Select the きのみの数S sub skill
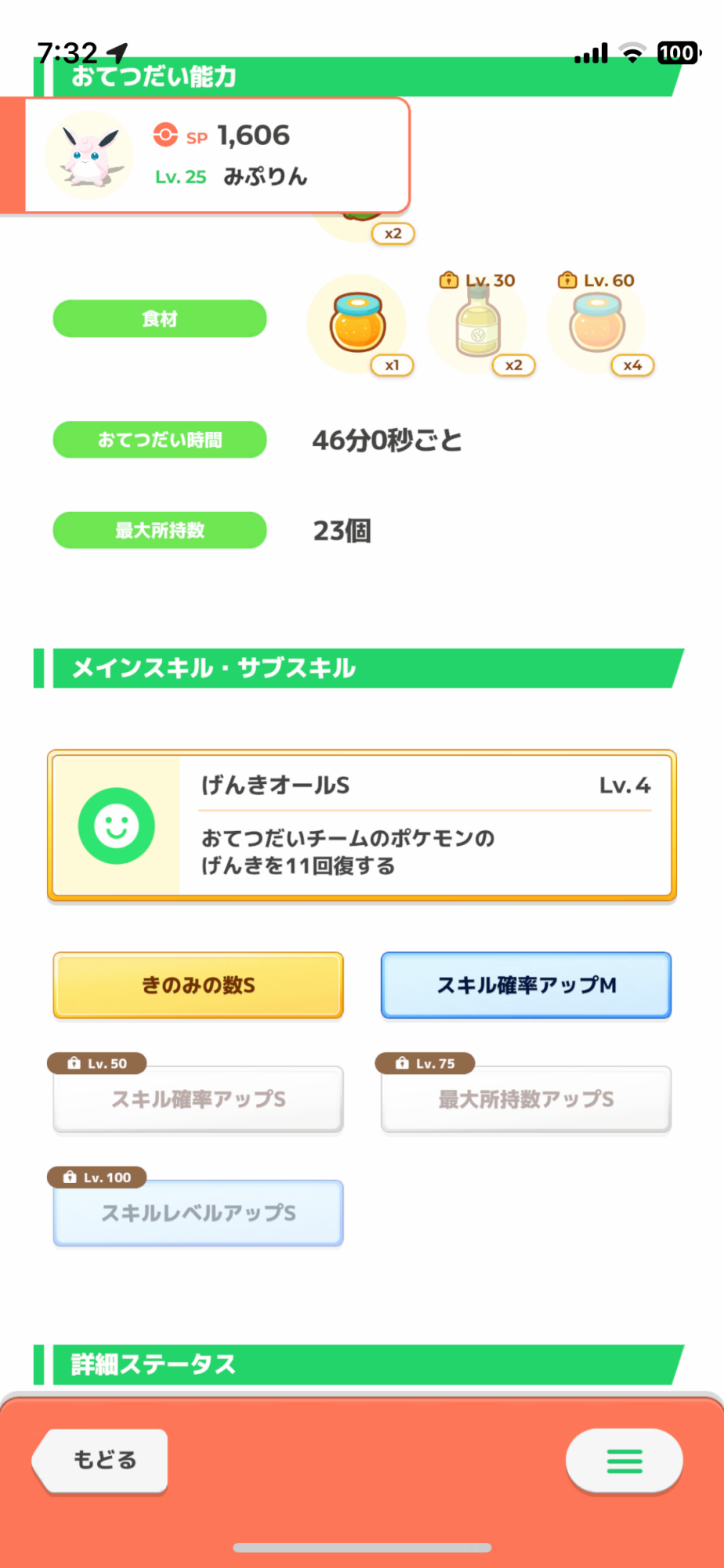 (198, 985)
